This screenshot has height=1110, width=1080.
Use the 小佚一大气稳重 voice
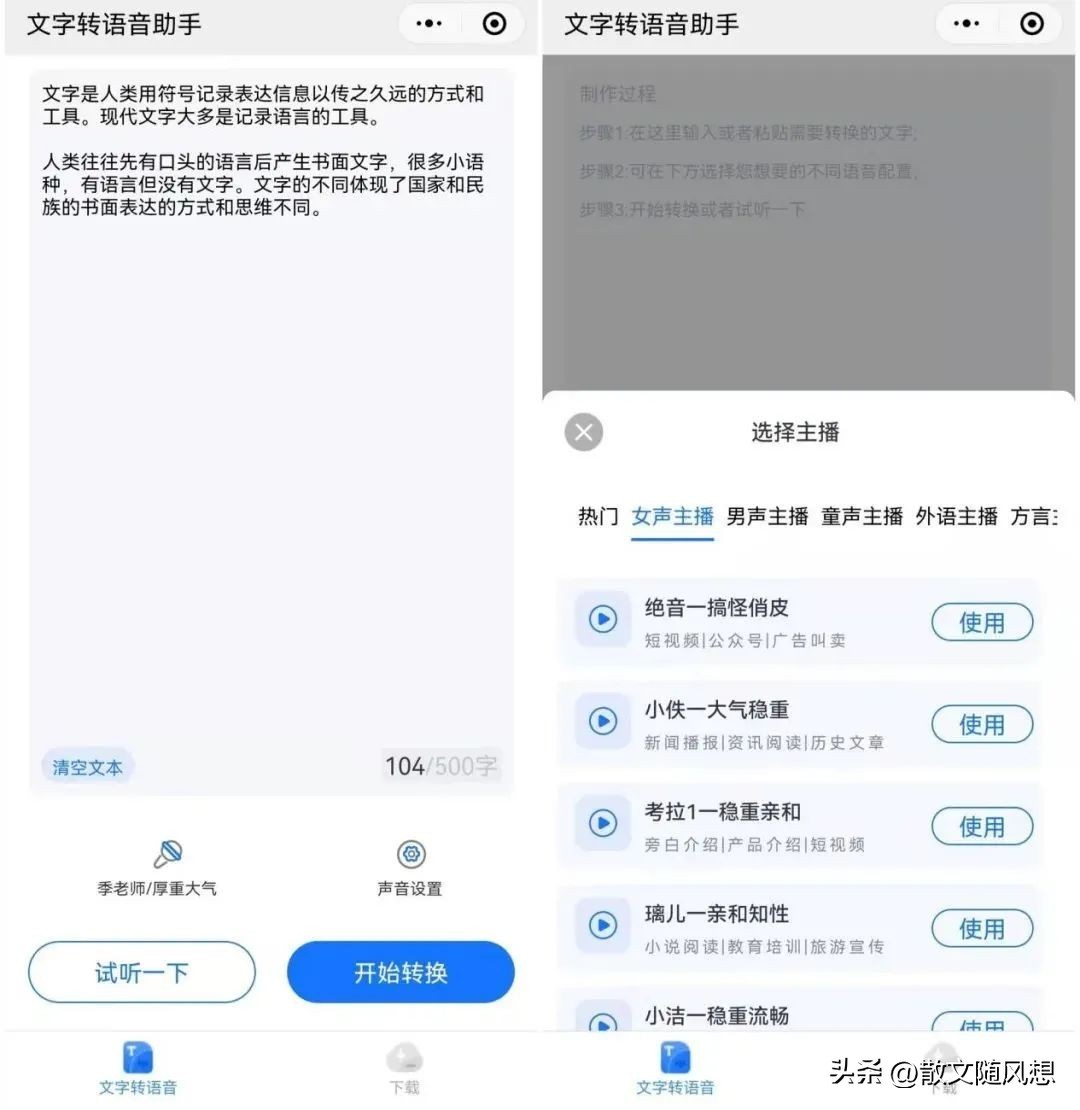pyautogui.click(x=982, y=724)
